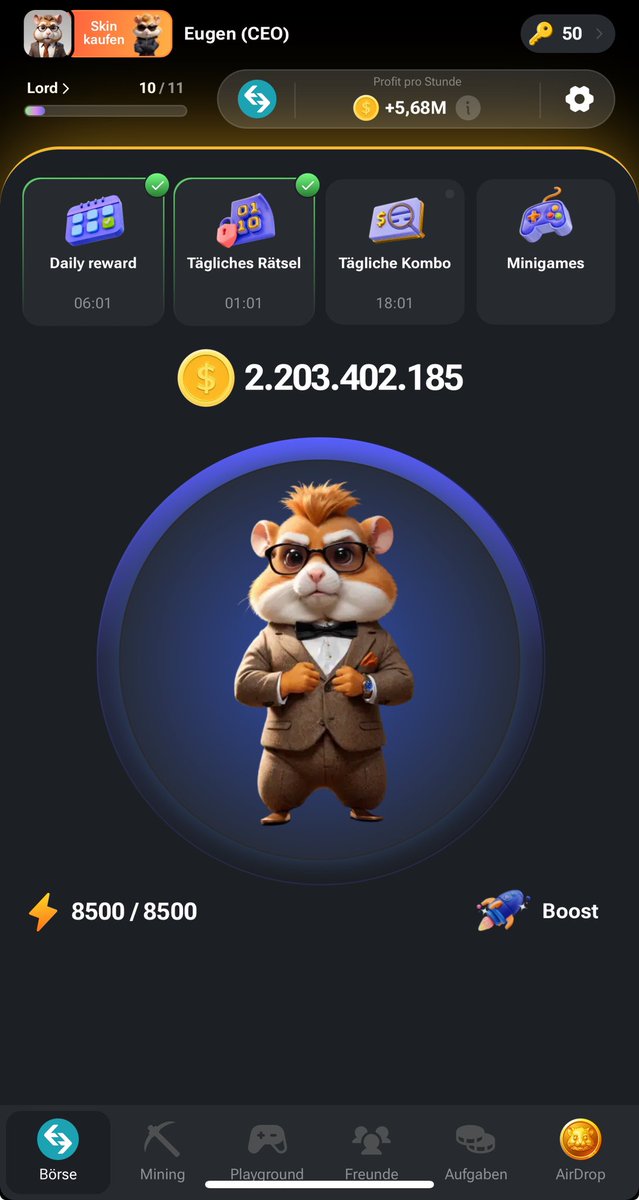Open the Lord level progress
The image size is (639, 1200).
[x=105, y=99]
